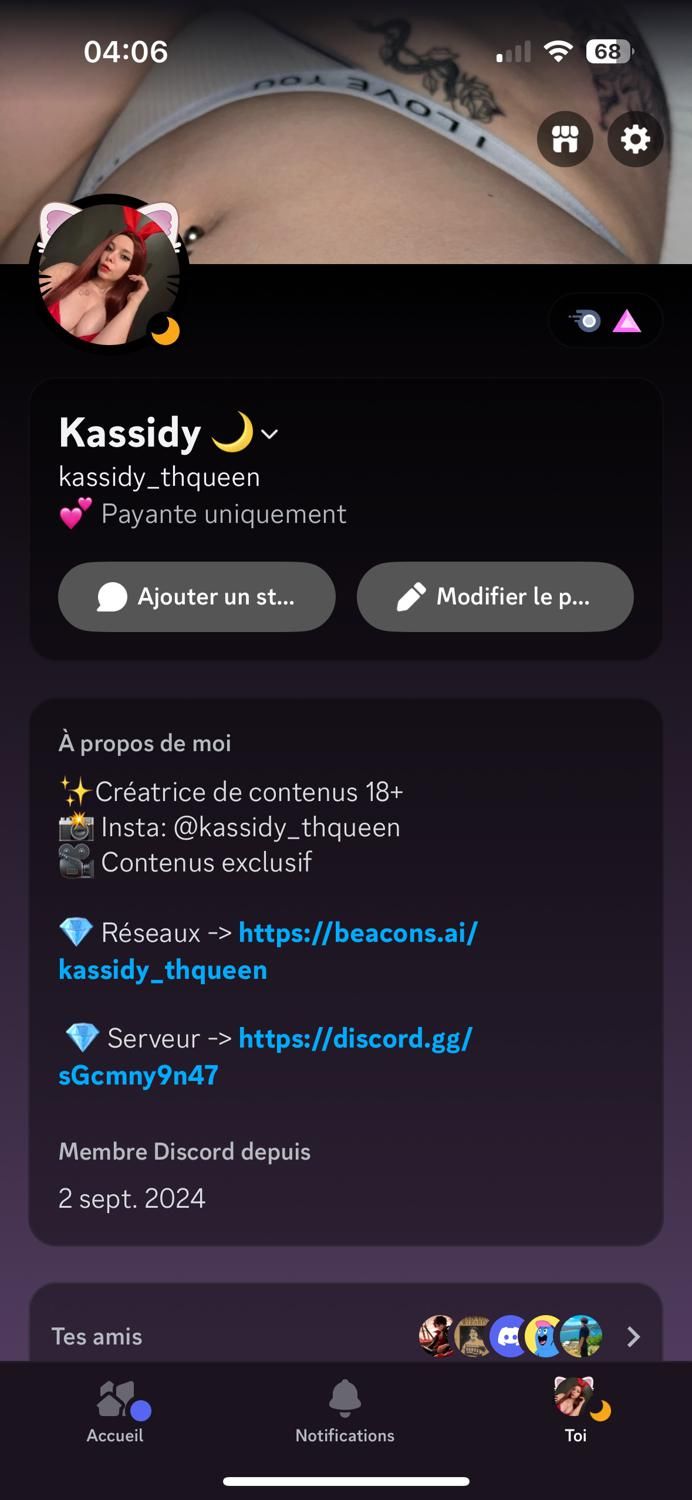
Task: Select the Toi profile tab
Action: (576, 1411)
